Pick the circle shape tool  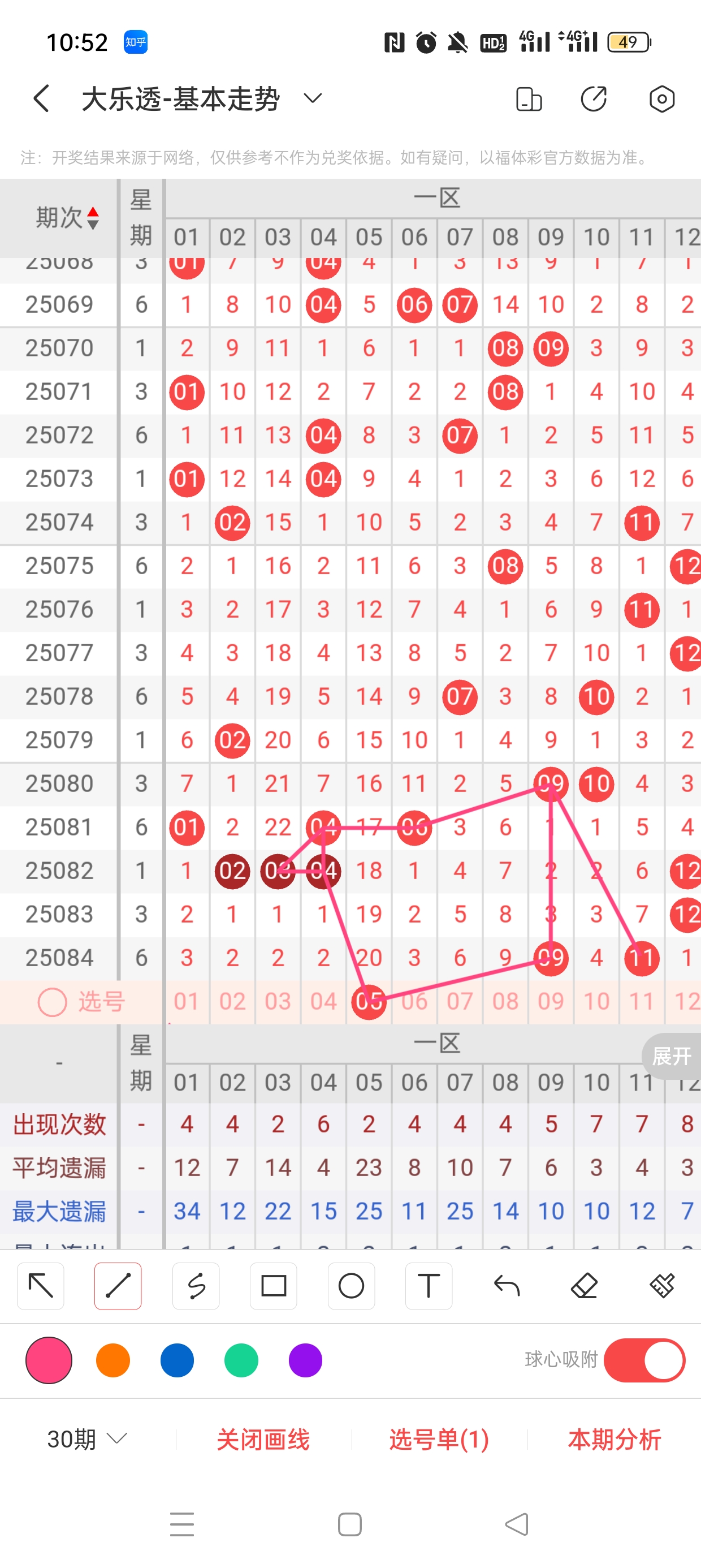(x=351, y=1286)
